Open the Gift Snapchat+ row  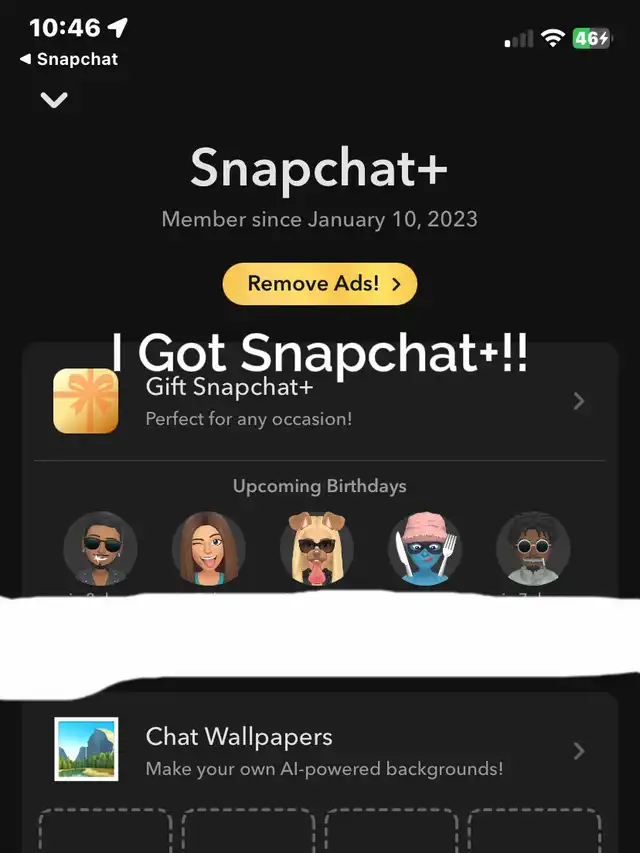click(x=320, y=402)
